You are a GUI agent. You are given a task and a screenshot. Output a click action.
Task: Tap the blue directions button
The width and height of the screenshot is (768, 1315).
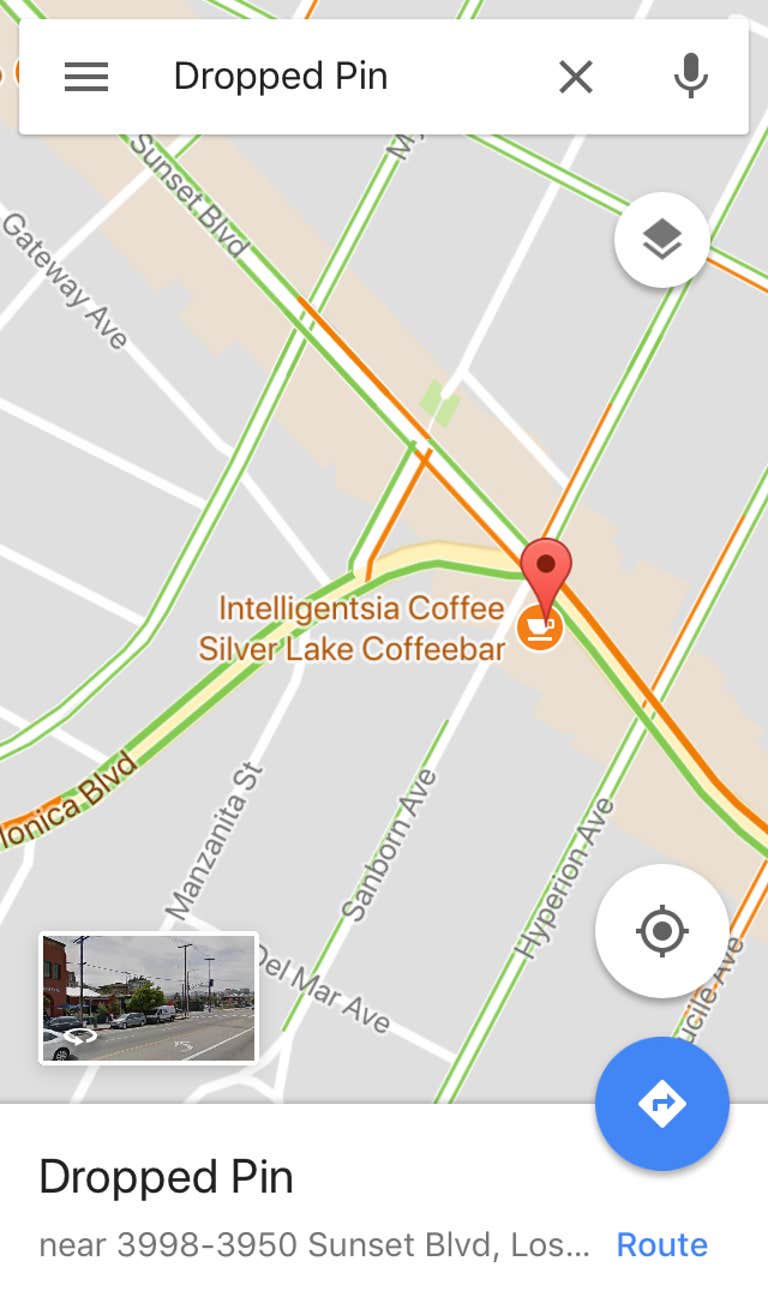click(x=662, y=1104)
